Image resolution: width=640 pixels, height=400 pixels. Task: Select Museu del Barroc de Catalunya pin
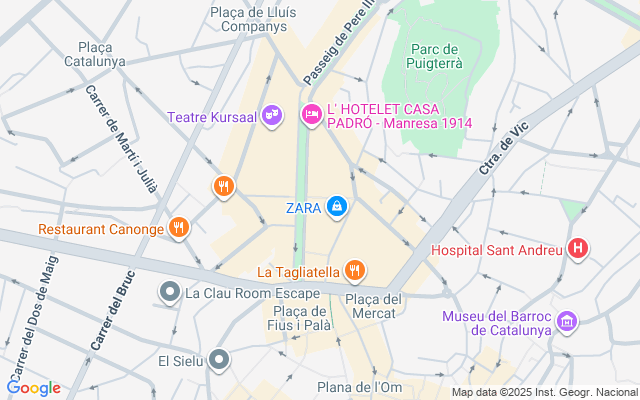(568, 321)
